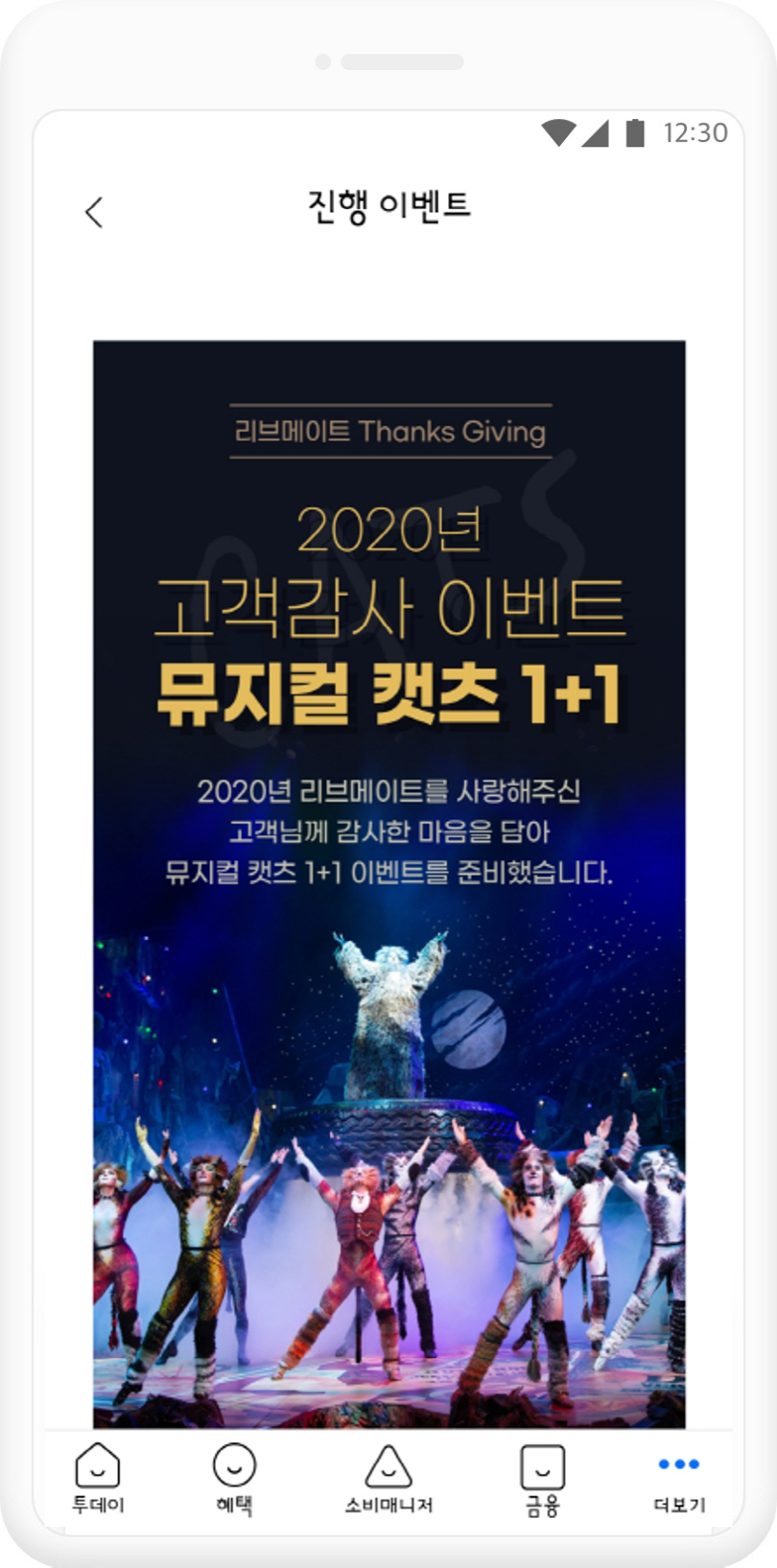Image resolution: width=777 pixels, height=1568 pixels.
Task: Open the 뮤지컬 캣츠 1+1 event banner
Action: 388,882
